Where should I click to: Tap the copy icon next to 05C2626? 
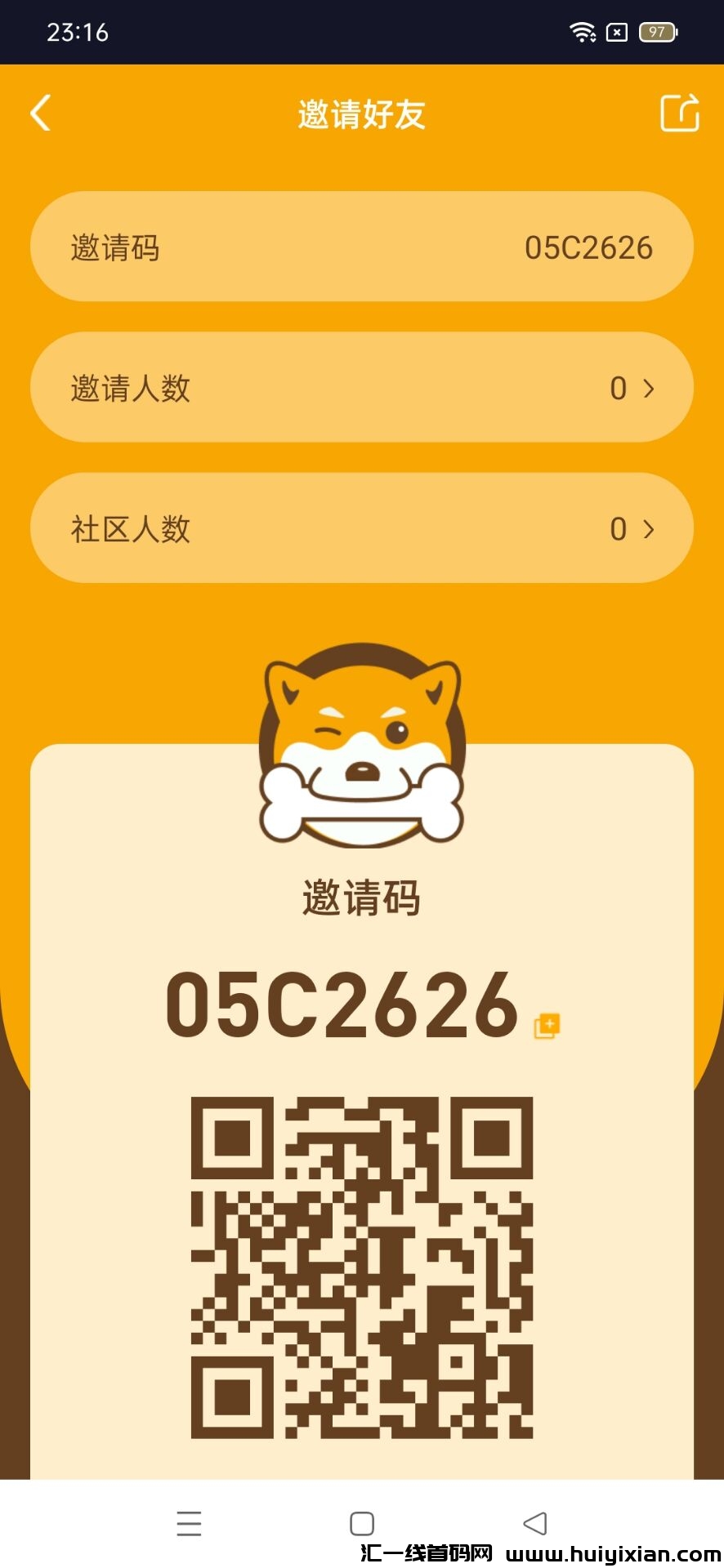click(x=548, y=1025)
